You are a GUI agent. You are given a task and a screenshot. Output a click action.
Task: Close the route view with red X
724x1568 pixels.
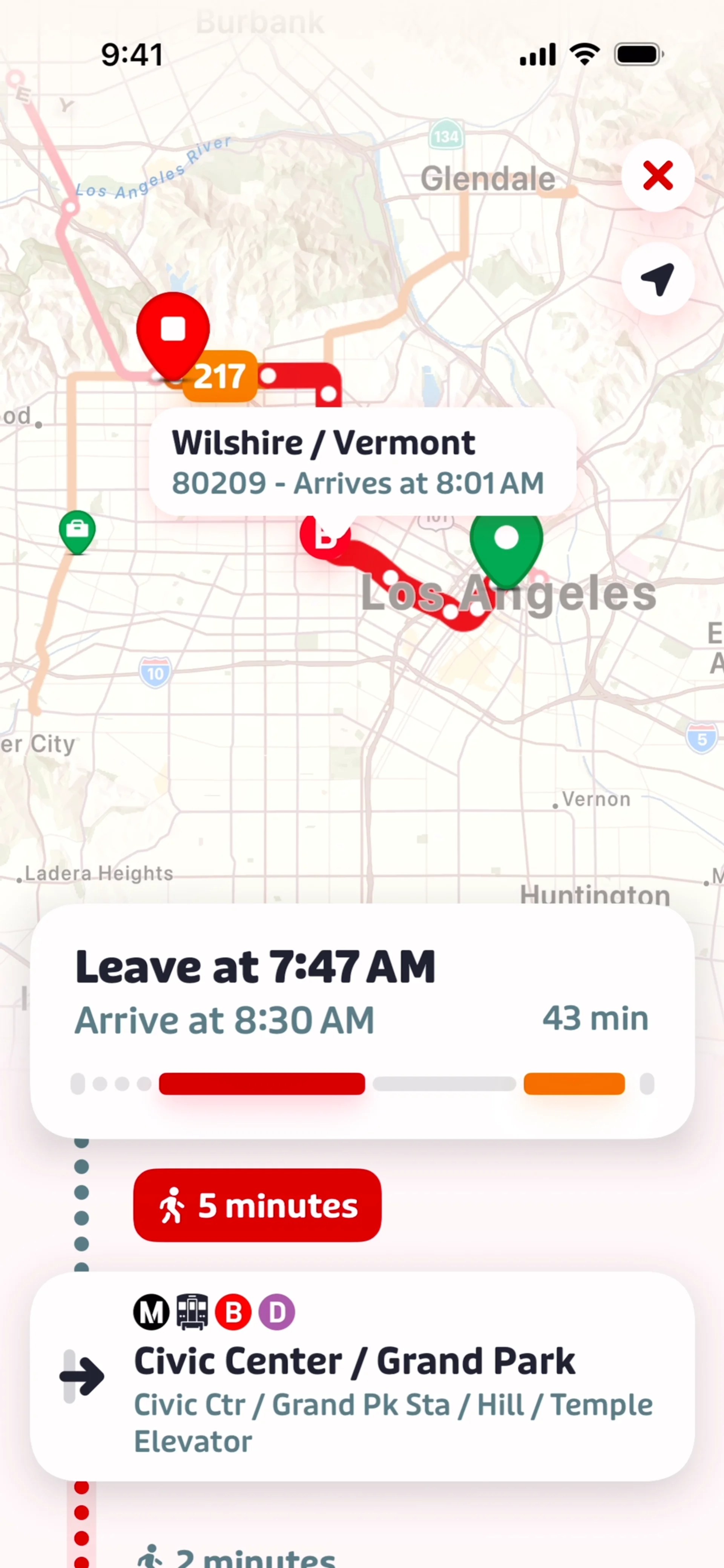(x=658, y=176)
